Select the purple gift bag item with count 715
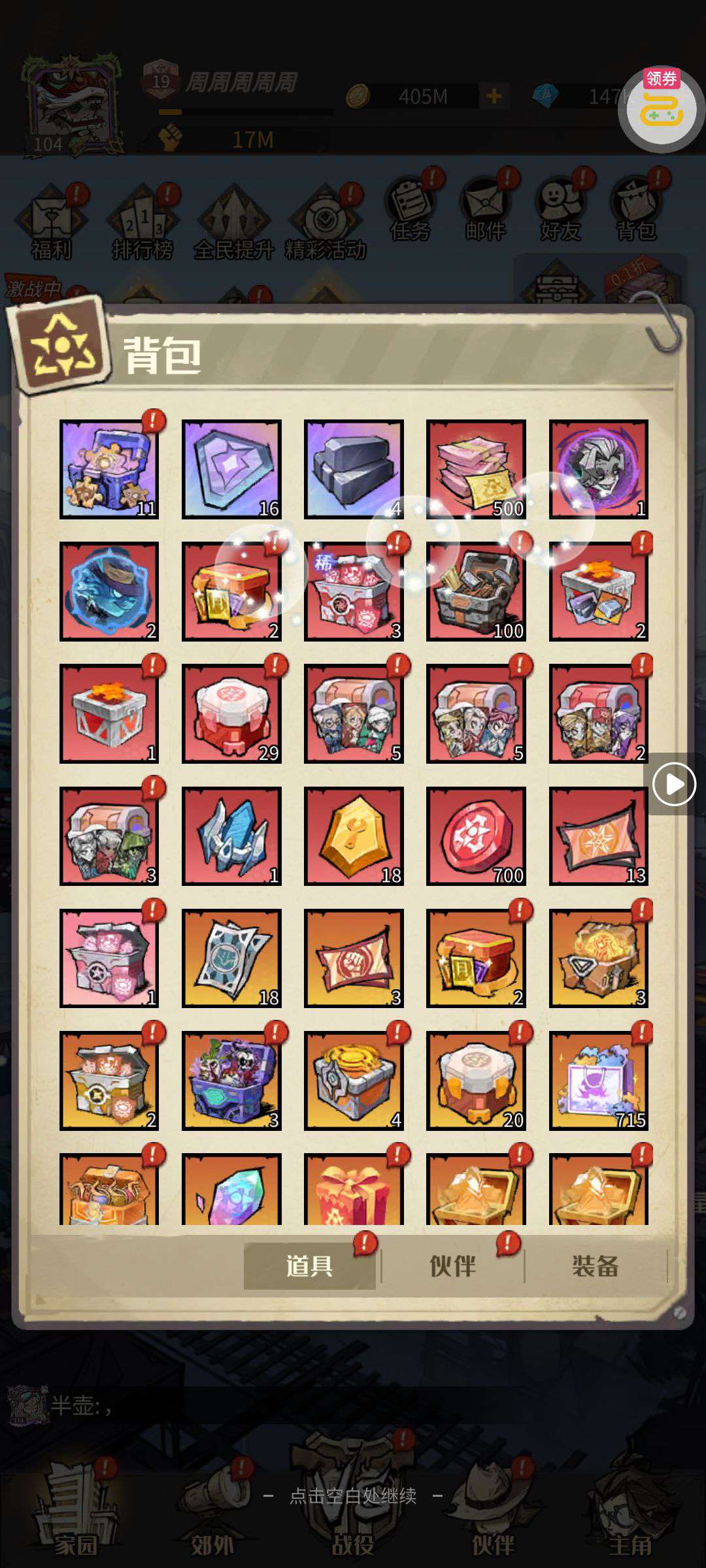This screenshot has height=1568, width=706. [598, 1081]
